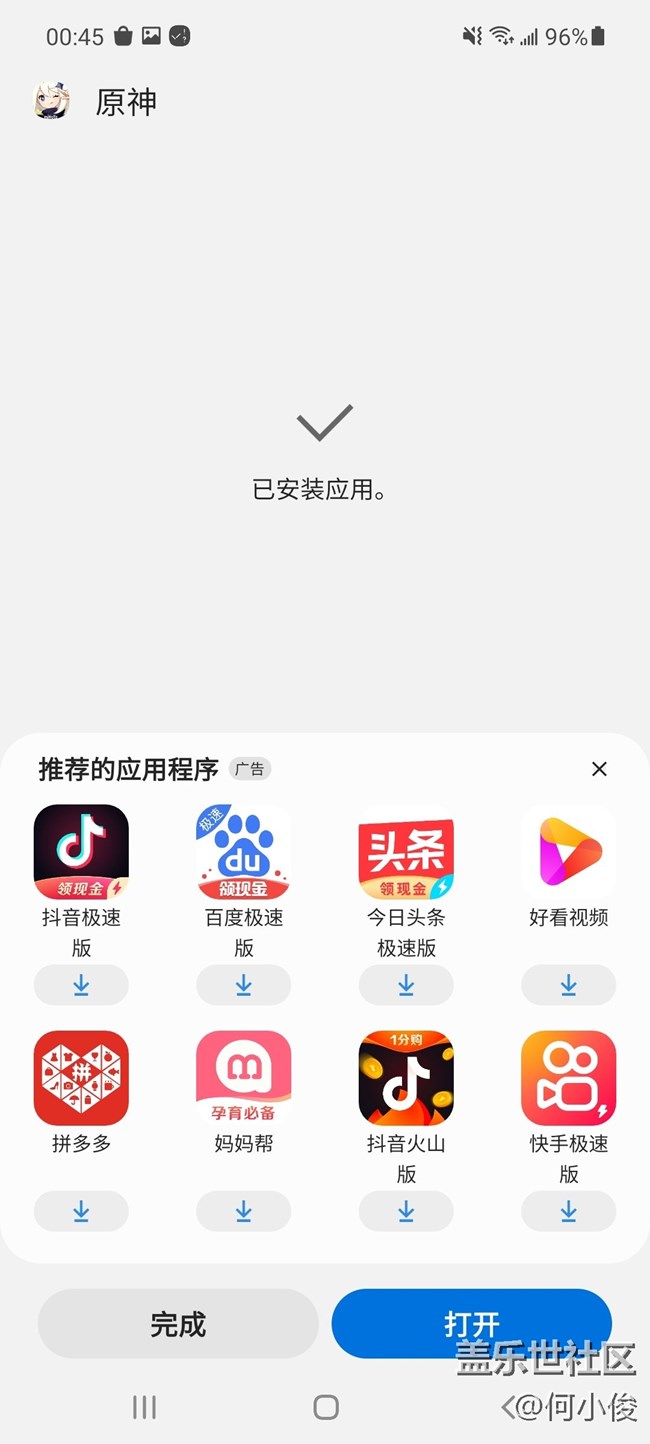Open the 妈妈帮 app icon
The height and width of the screenshot is (1444, 650).
[x=244, y=1078]
